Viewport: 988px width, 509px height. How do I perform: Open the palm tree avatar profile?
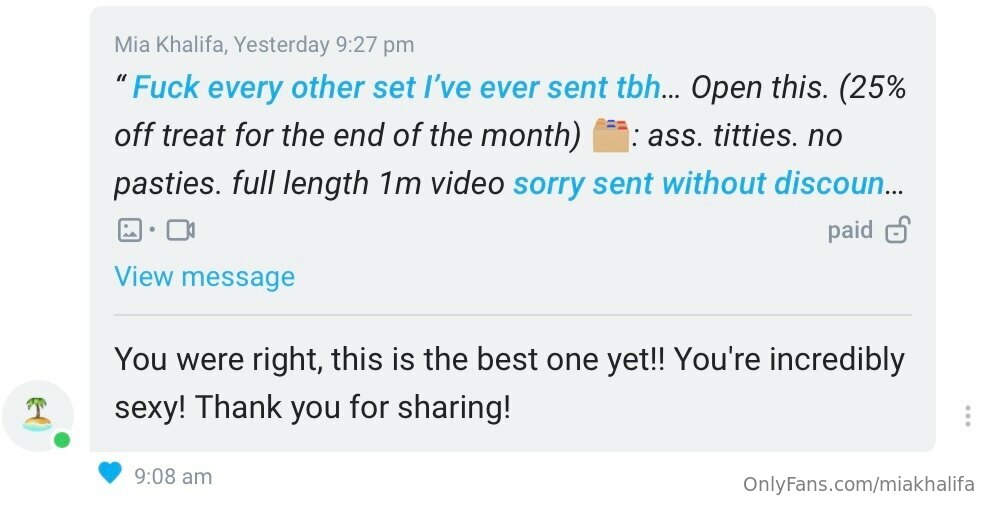click(38, 413)
